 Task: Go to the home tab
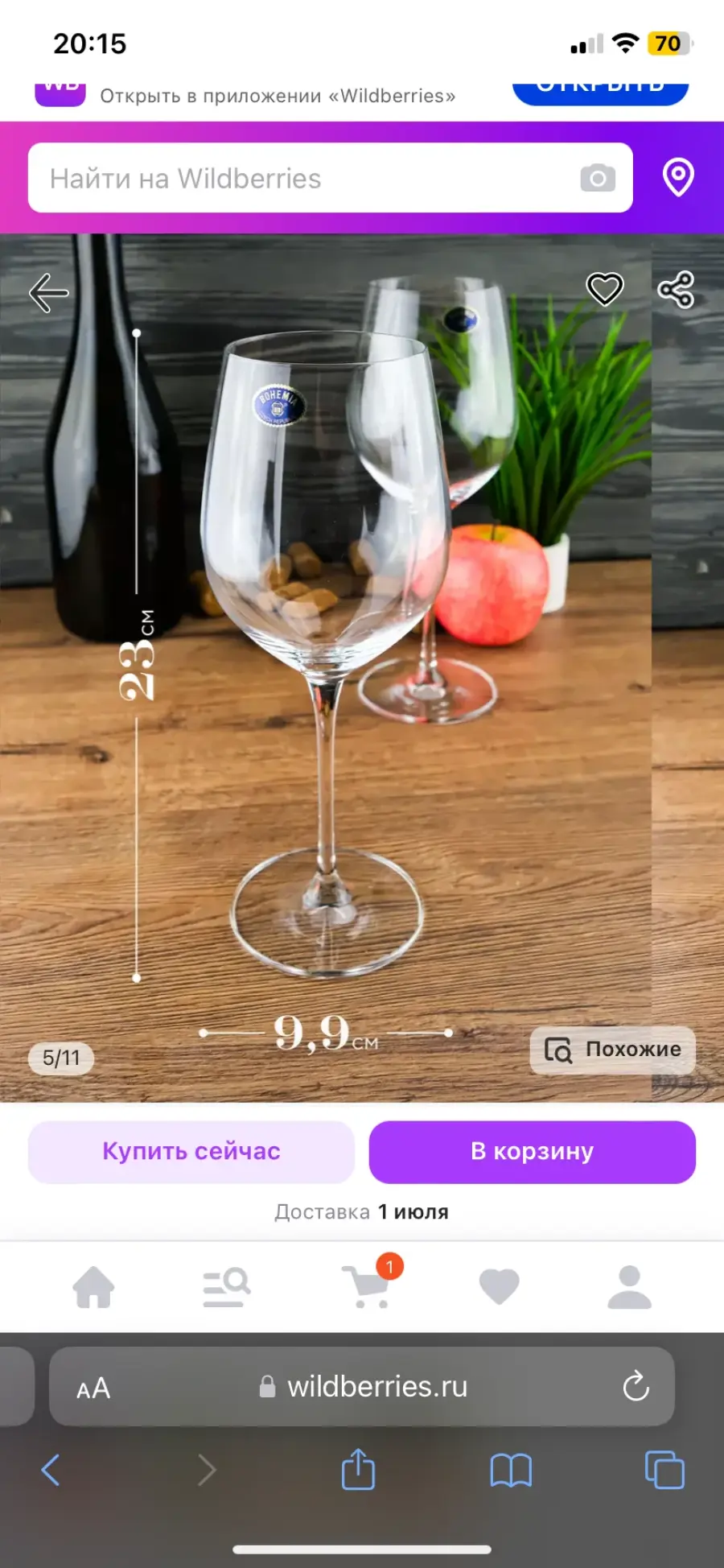point(94,1286)
